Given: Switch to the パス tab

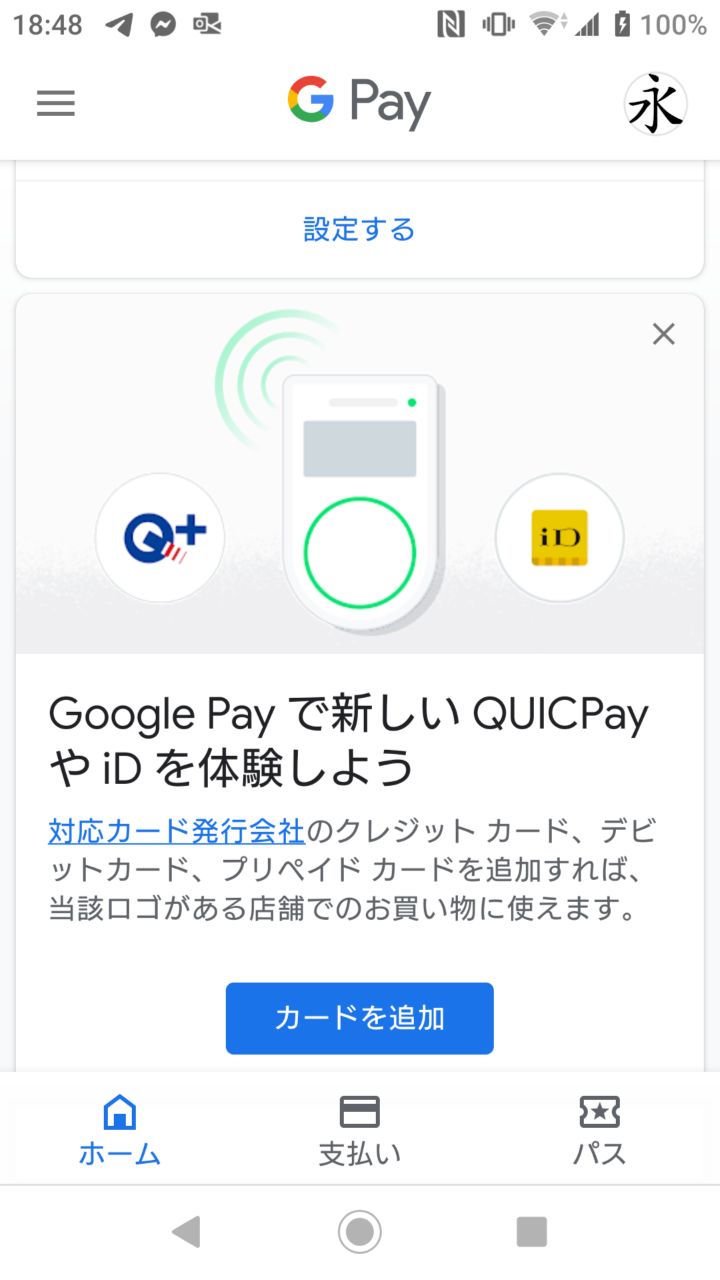Looking at the screenshot, I should [x=599, y=1130].
